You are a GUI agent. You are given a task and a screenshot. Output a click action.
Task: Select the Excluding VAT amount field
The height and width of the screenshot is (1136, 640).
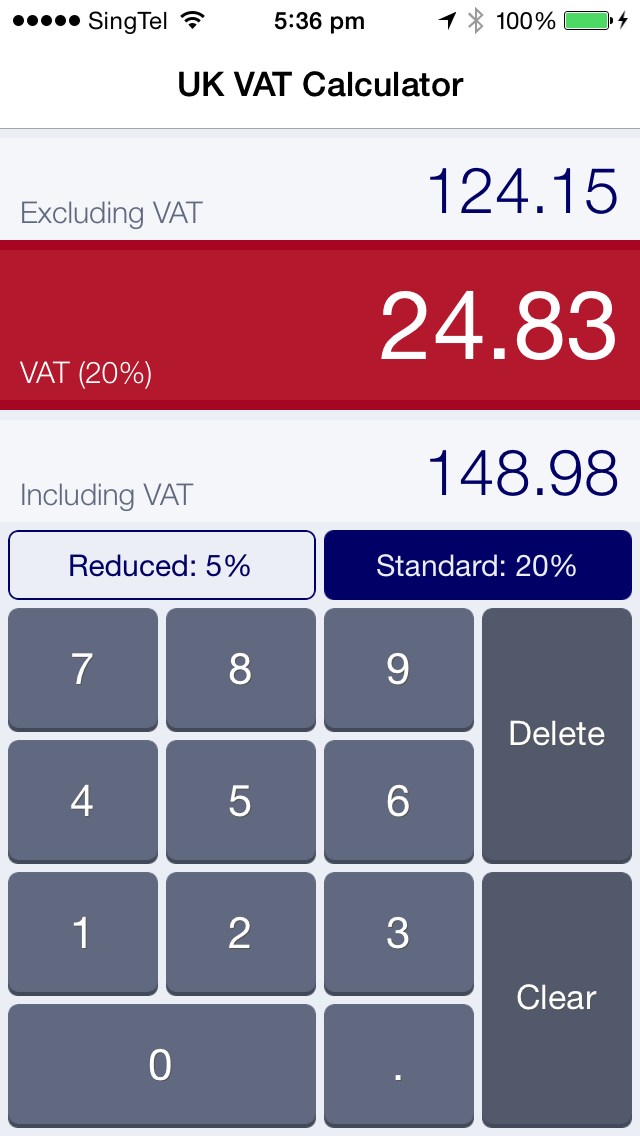click(320, 189)
